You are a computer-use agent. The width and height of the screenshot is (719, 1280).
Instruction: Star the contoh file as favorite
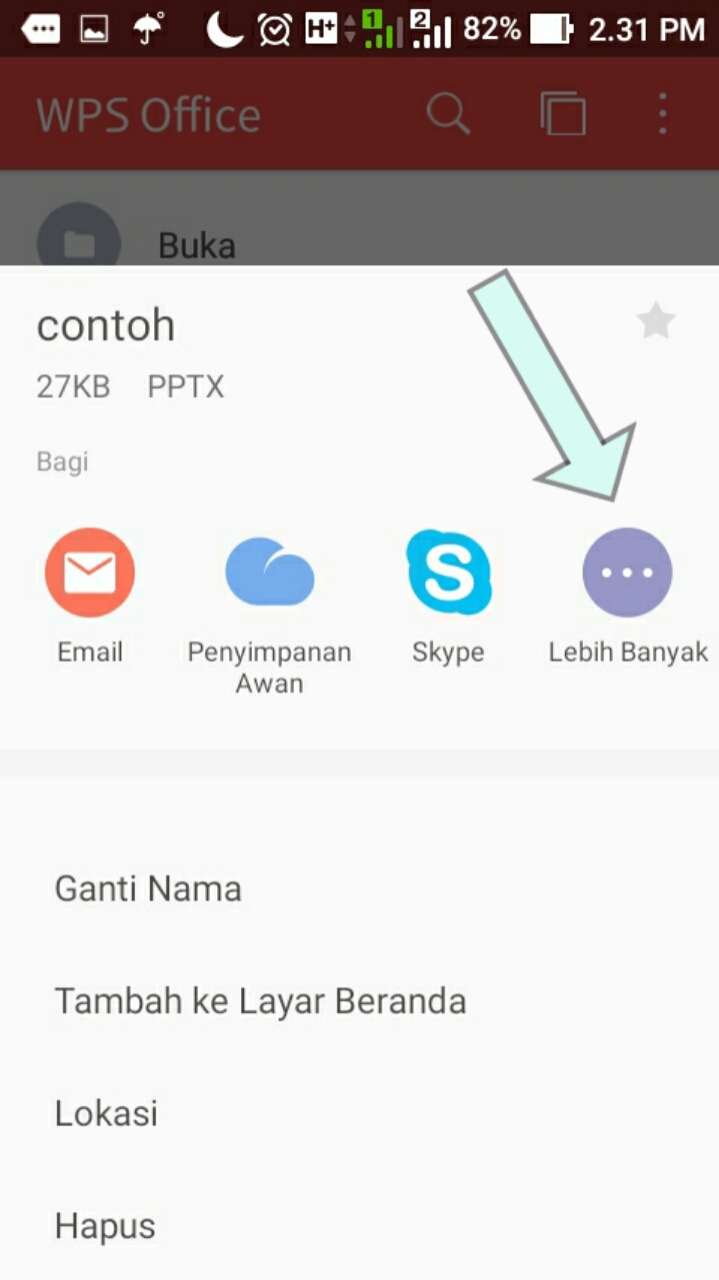pyautogui.click(x=656, y=322)
